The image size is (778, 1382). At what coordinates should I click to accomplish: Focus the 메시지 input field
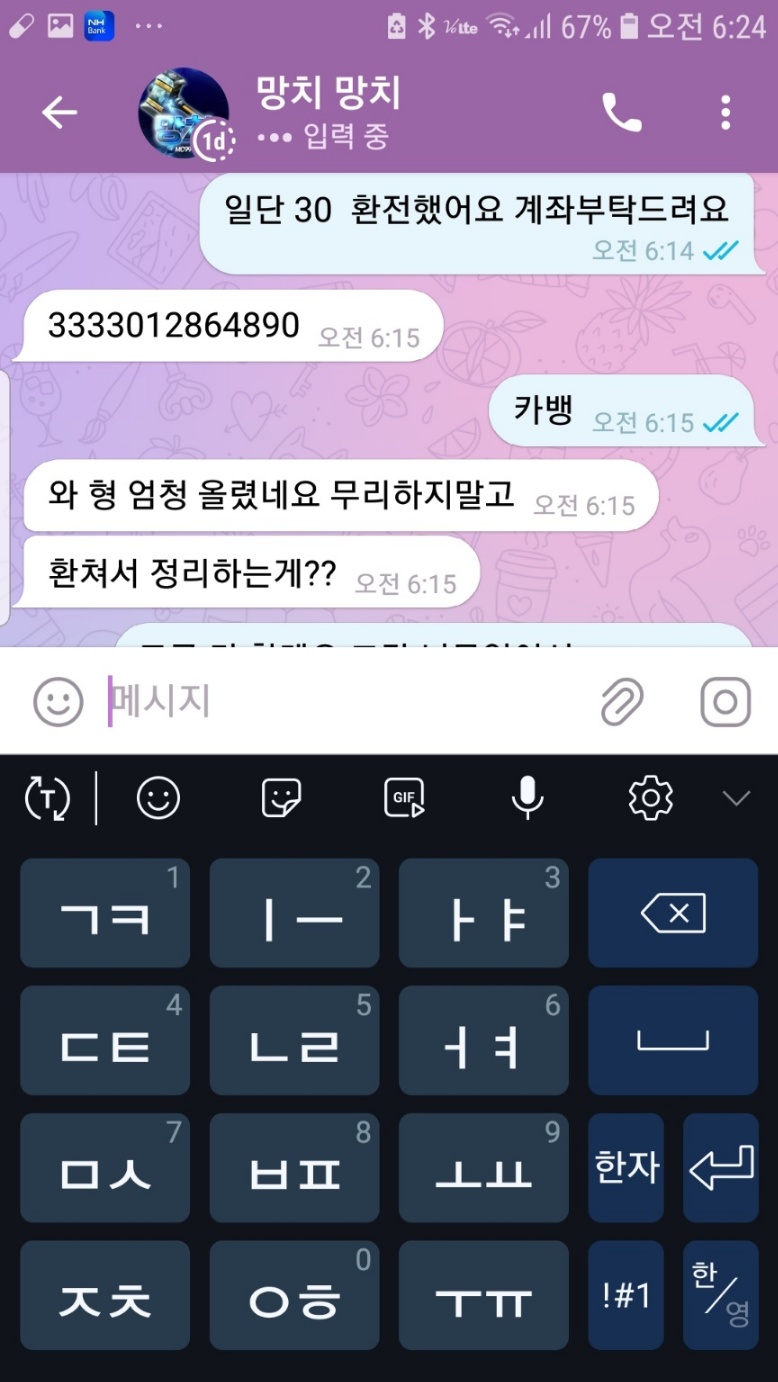[340, 702]
